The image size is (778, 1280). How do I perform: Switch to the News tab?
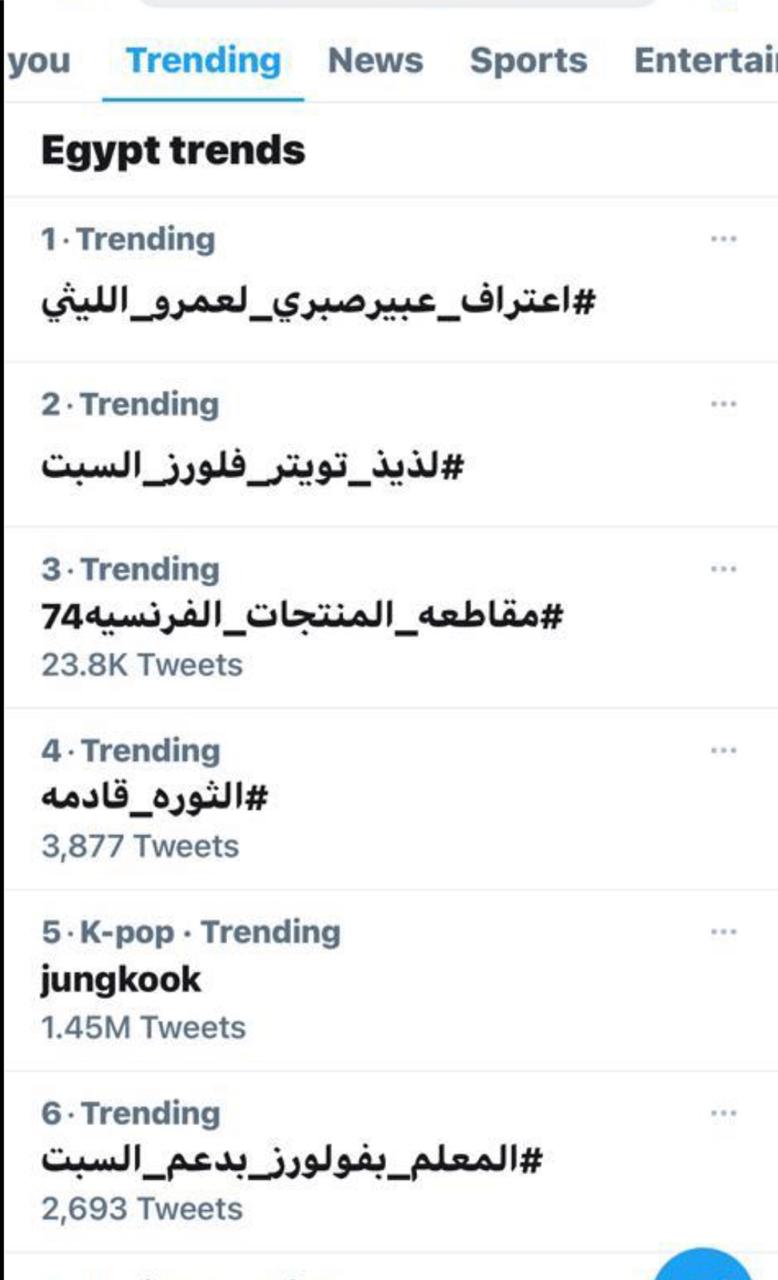pyautogui.click(x=376, y=61)
